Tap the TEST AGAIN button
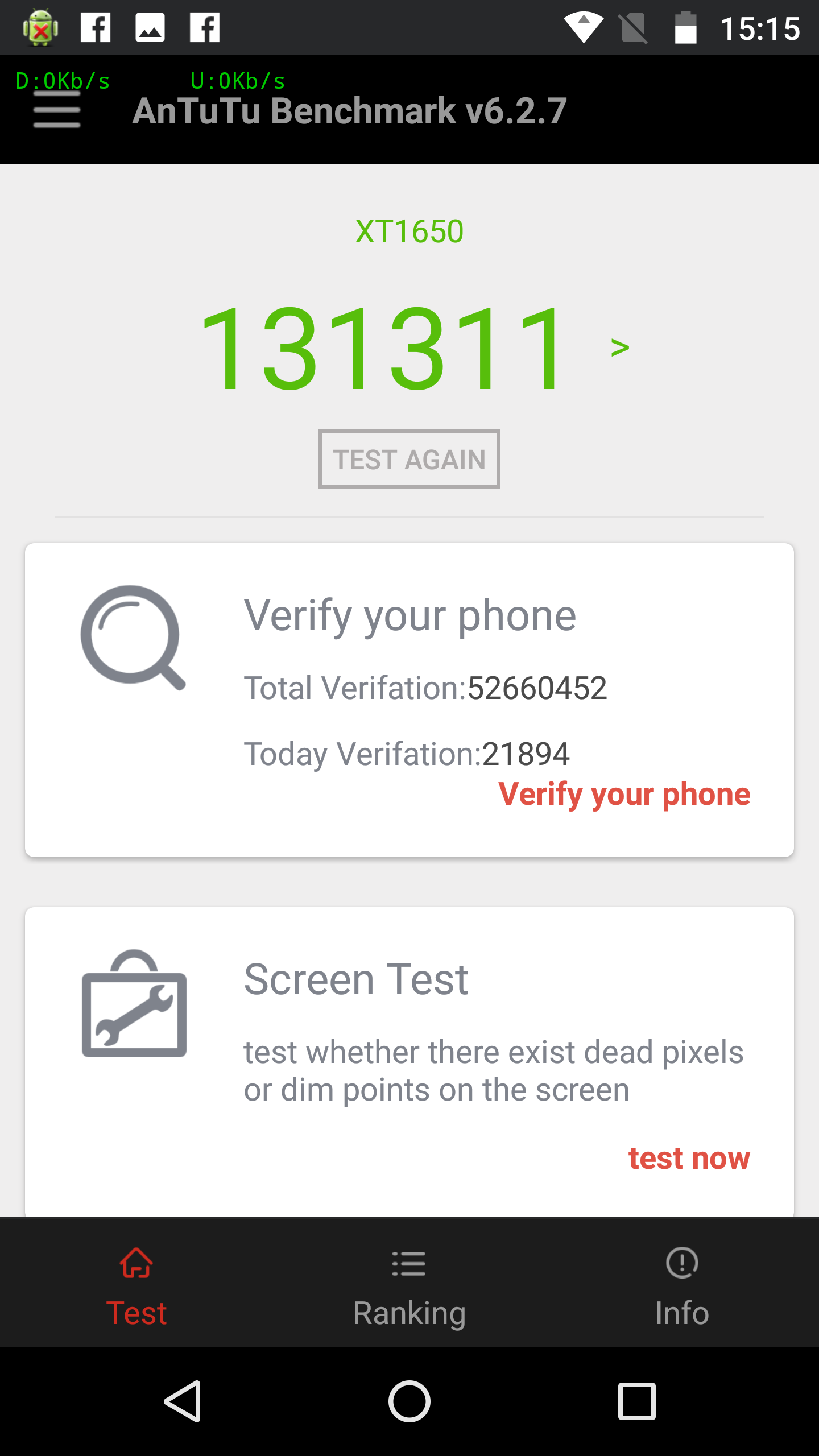This screenshot has width=819, height=1456. pyautogui.click(x=409, y=459)
